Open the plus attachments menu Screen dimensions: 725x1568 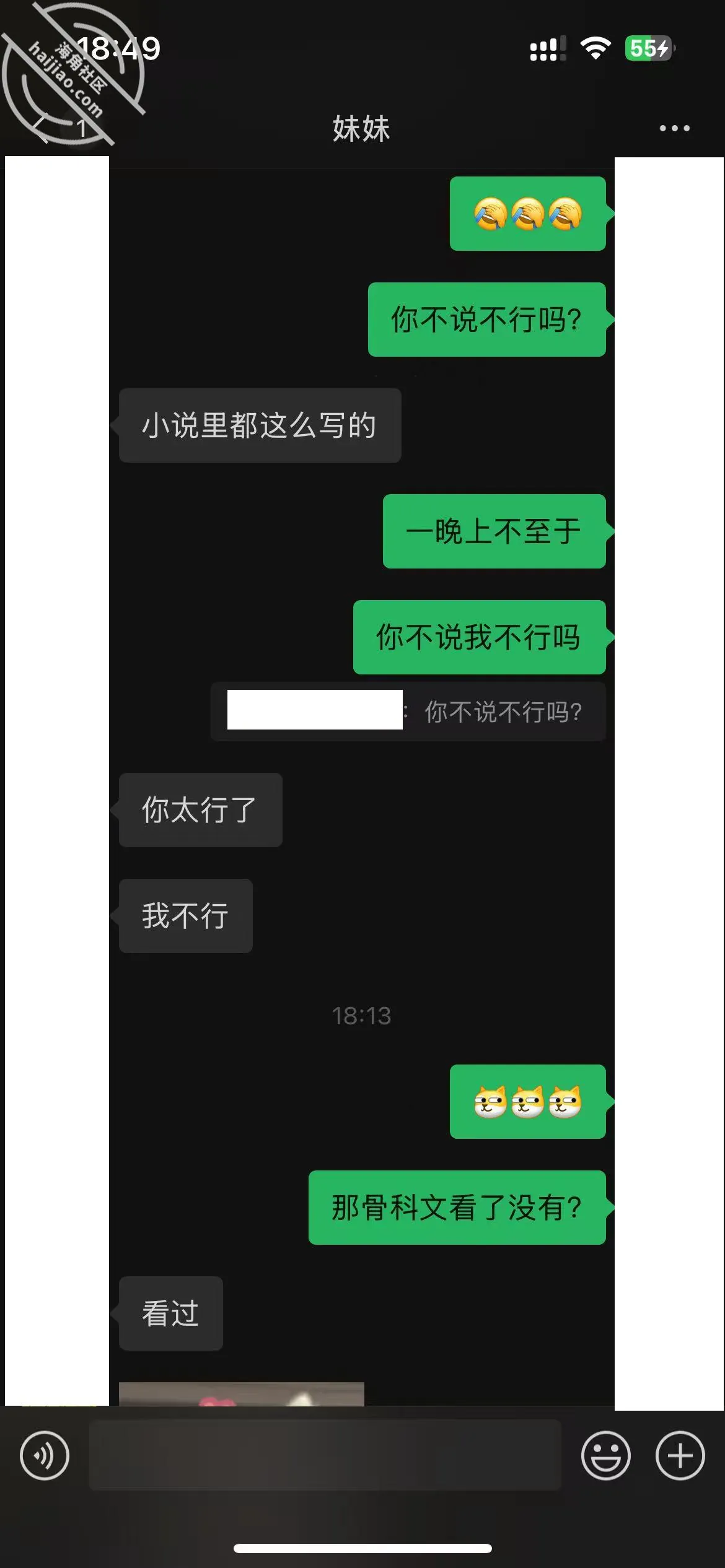(680, 1455)
